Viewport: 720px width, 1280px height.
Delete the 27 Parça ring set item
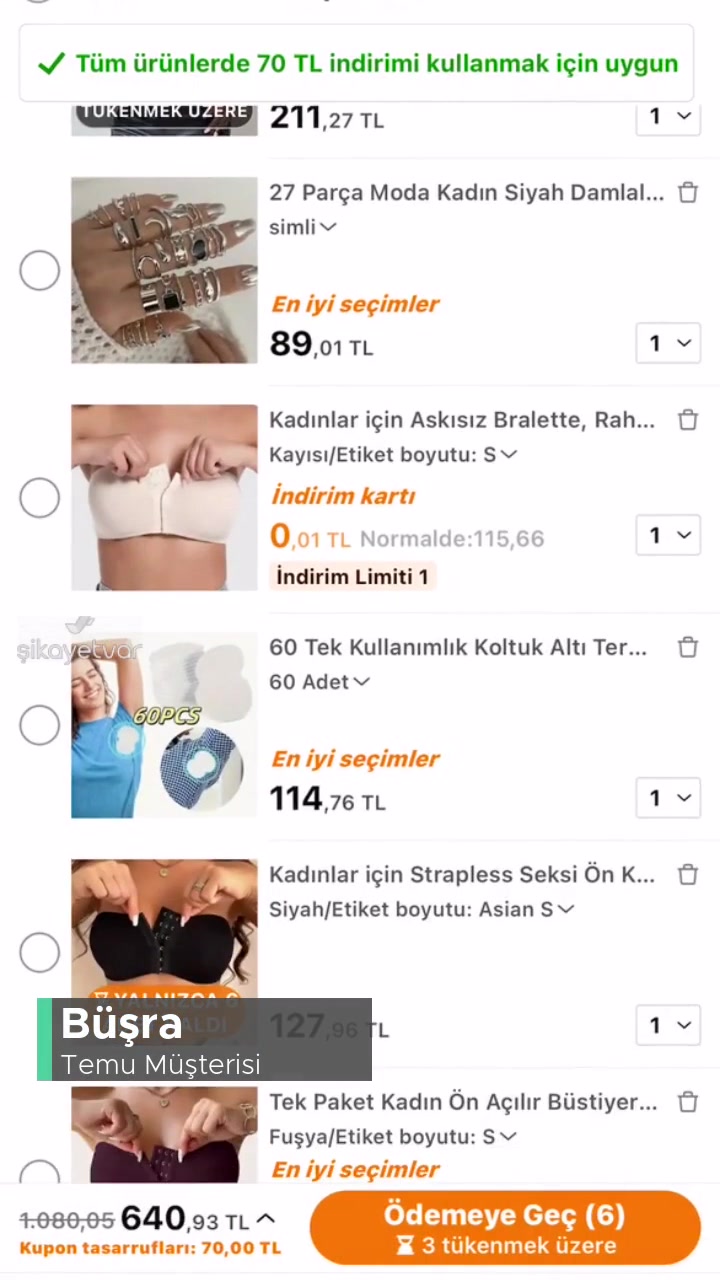coord(688,193)
